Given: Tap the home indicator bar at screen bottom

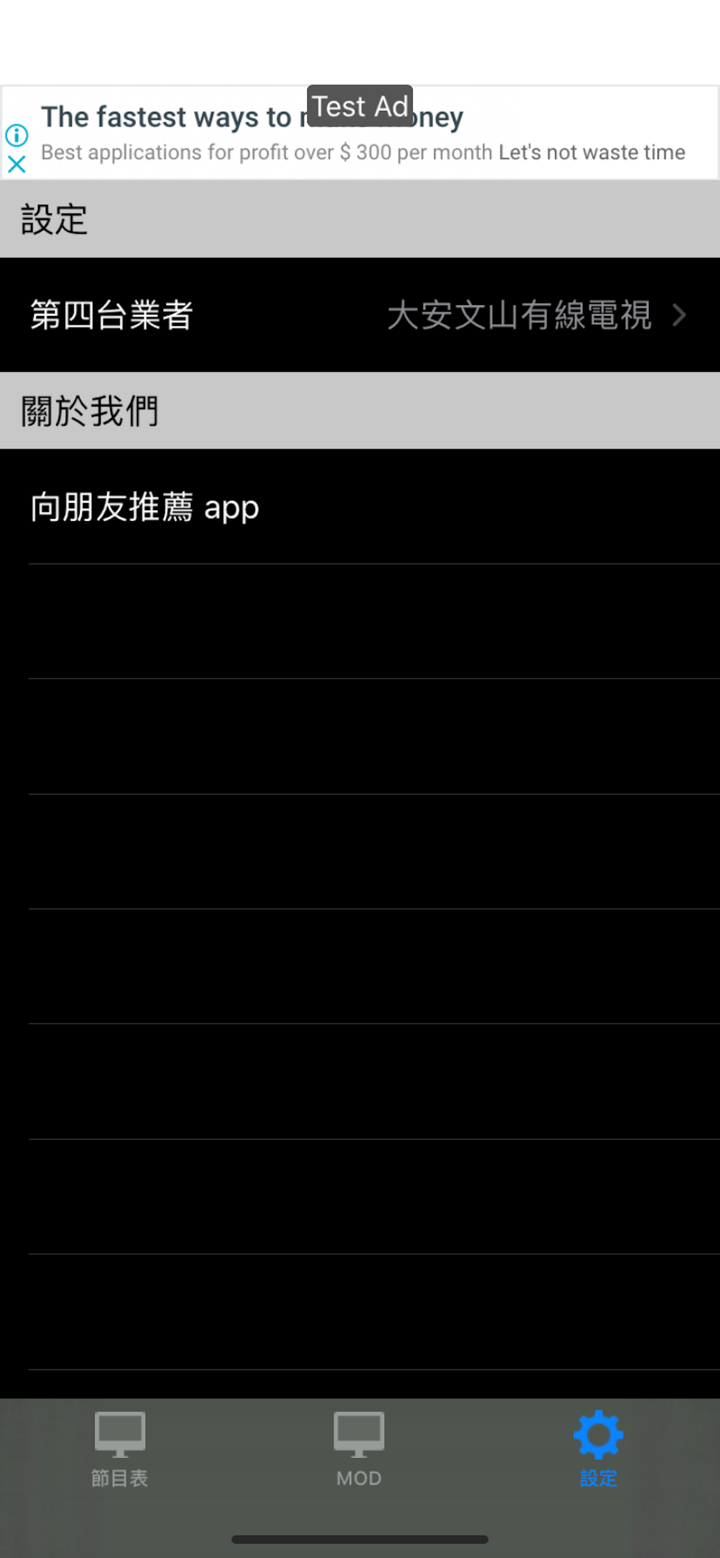Looking at the screenshot, I should tap(360, 1539).
